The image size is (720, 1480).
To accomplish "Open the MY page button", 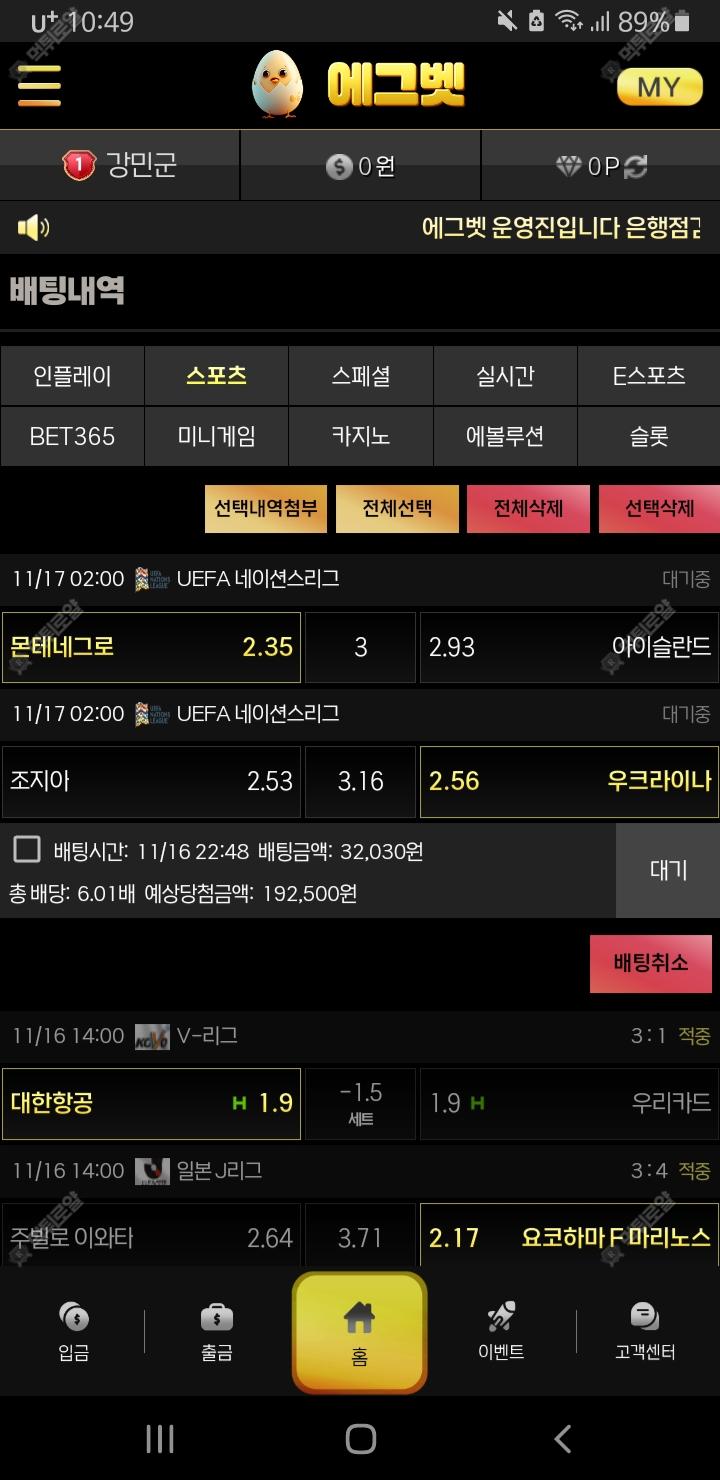I will click(x=659, y=88).
